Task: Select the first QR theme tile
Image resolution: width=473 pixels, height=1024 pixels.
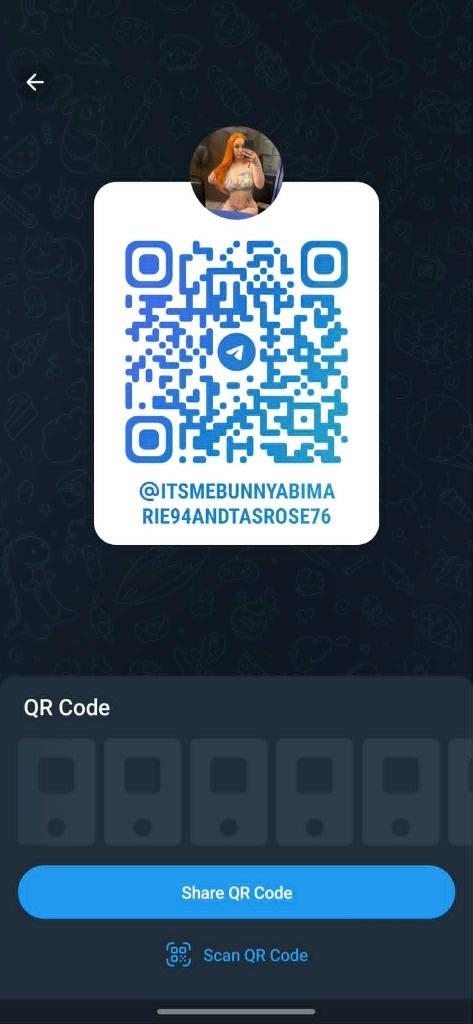Action: (56, 792)
